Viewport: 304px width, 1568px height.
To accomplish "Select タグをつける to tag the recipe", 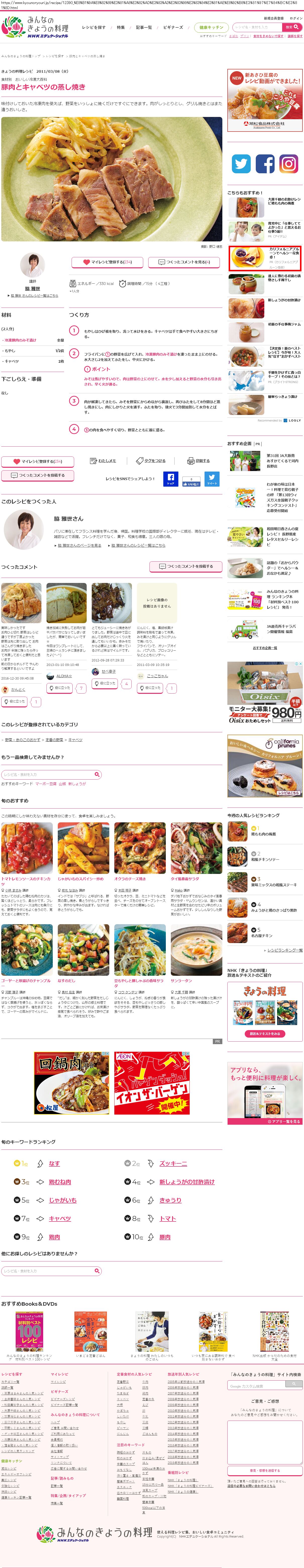I will click(x=151, y=461).
